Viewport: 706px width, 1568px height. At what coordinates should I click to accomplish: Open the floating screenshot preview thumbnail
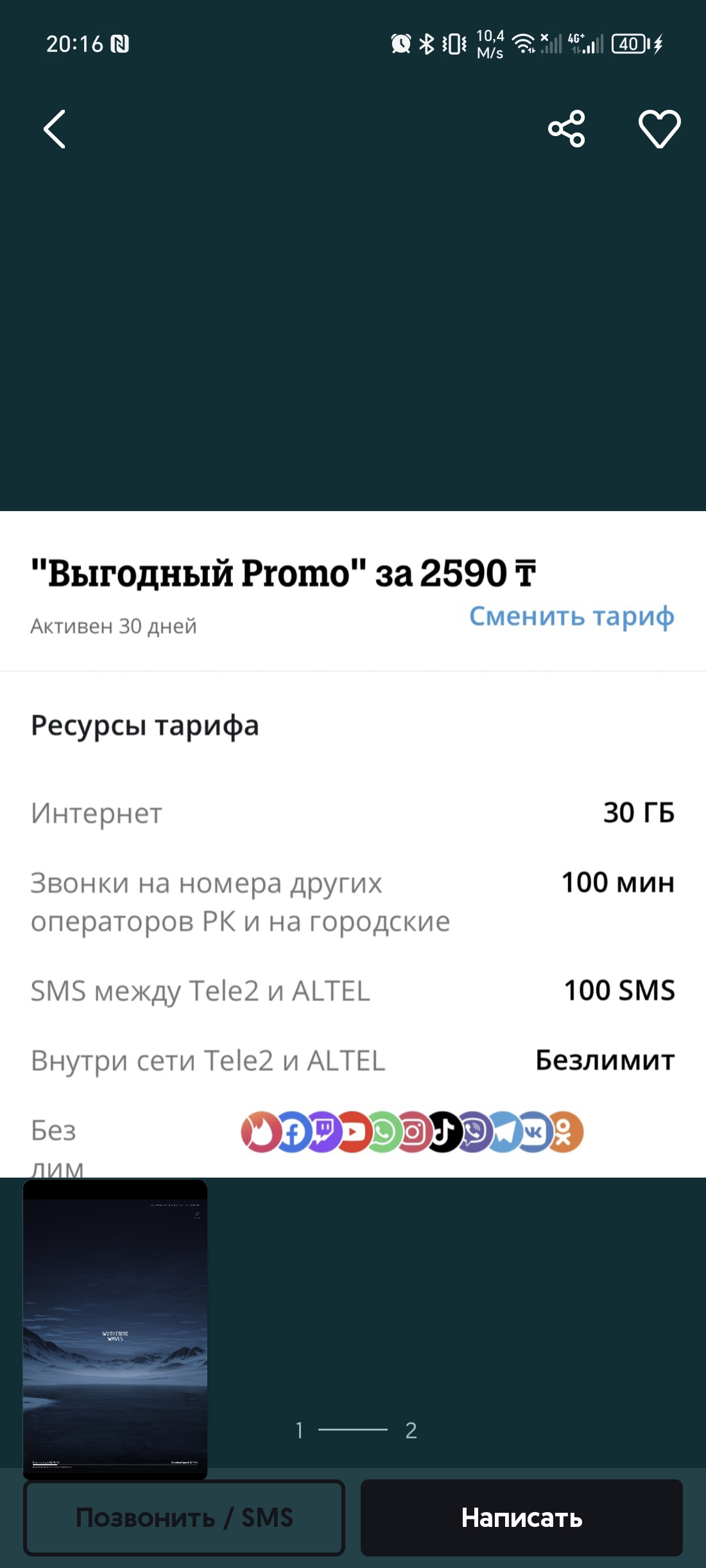point(115,1328)
